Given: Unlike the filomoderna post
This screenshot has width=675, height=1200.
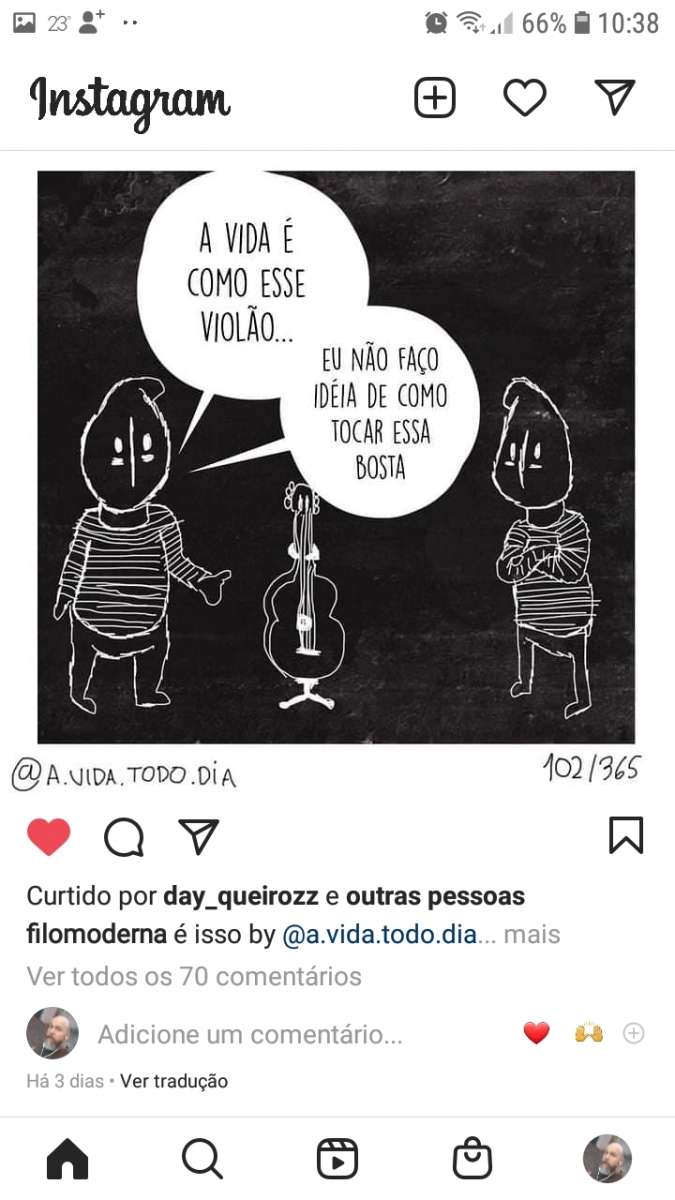Looking at the screenshot, I should tap(48, 837).
